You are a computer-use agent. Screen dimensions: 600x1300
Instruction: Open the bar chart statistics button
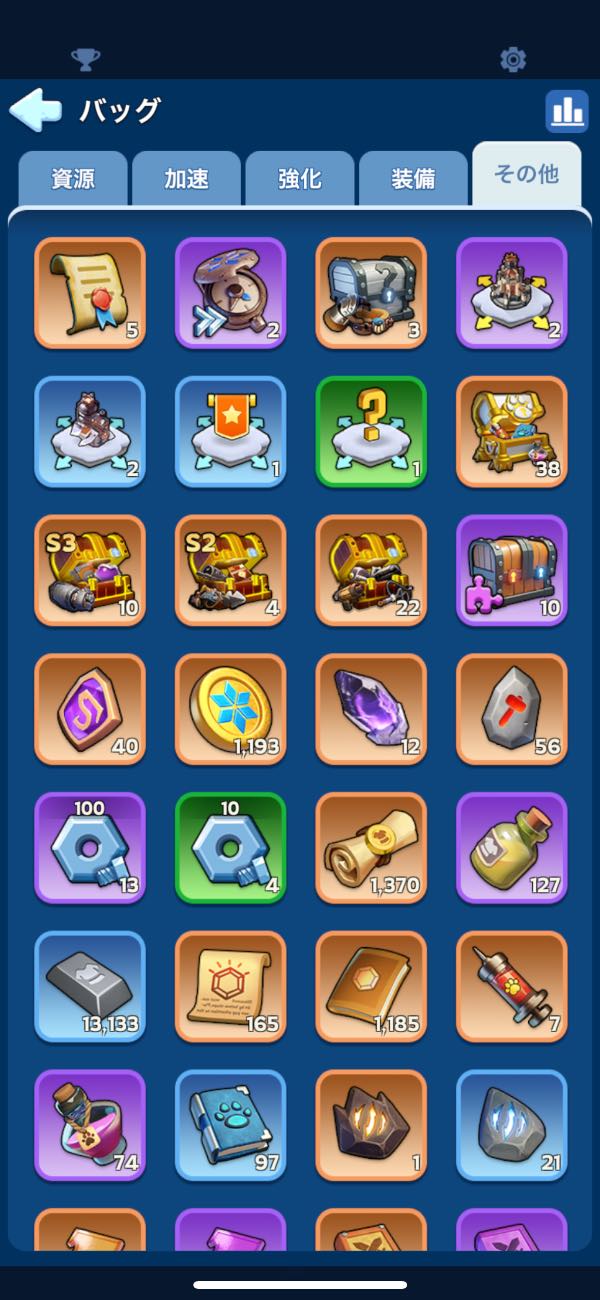click(x=566, y=111)
